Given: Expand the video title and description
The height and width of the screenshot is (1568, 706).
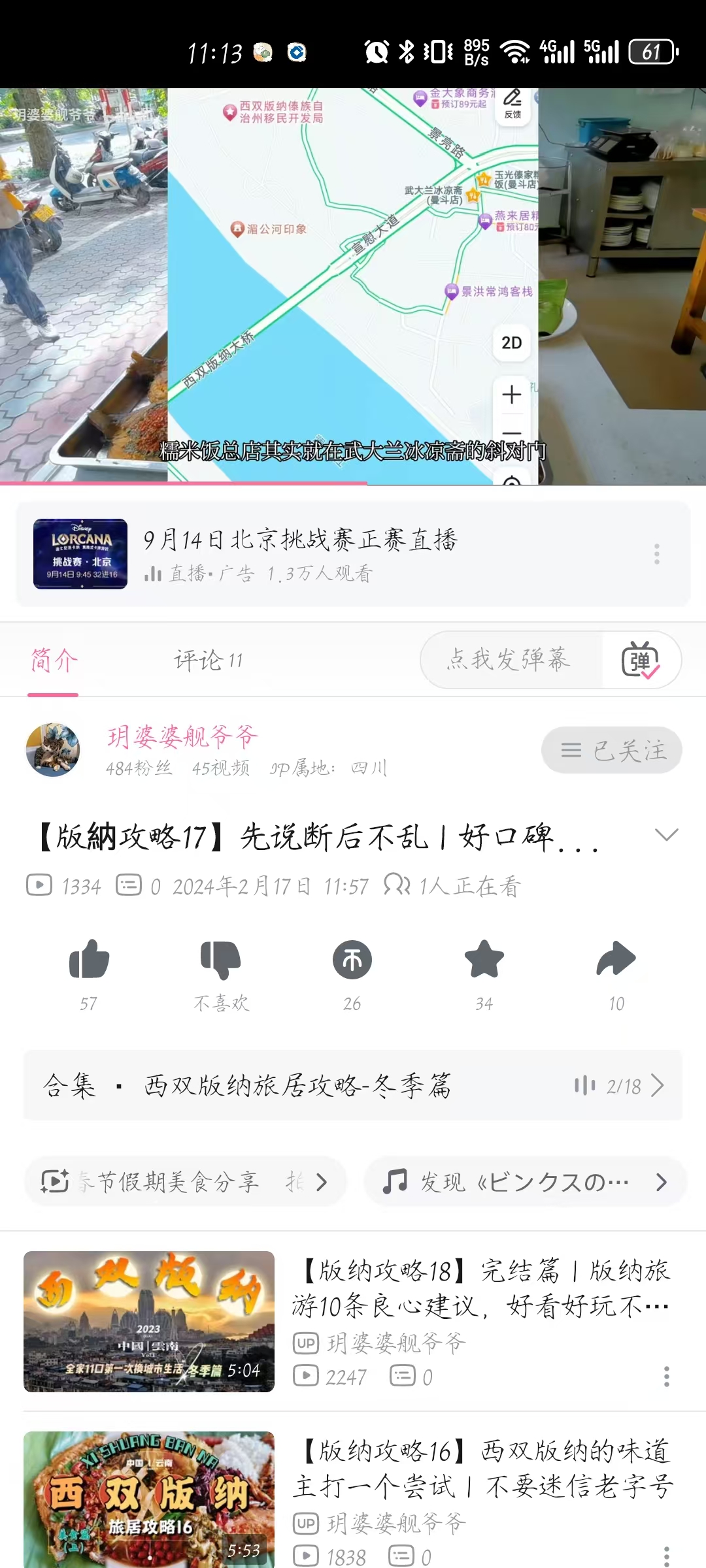Looking at the screenshot, I should tap(666, 836).
